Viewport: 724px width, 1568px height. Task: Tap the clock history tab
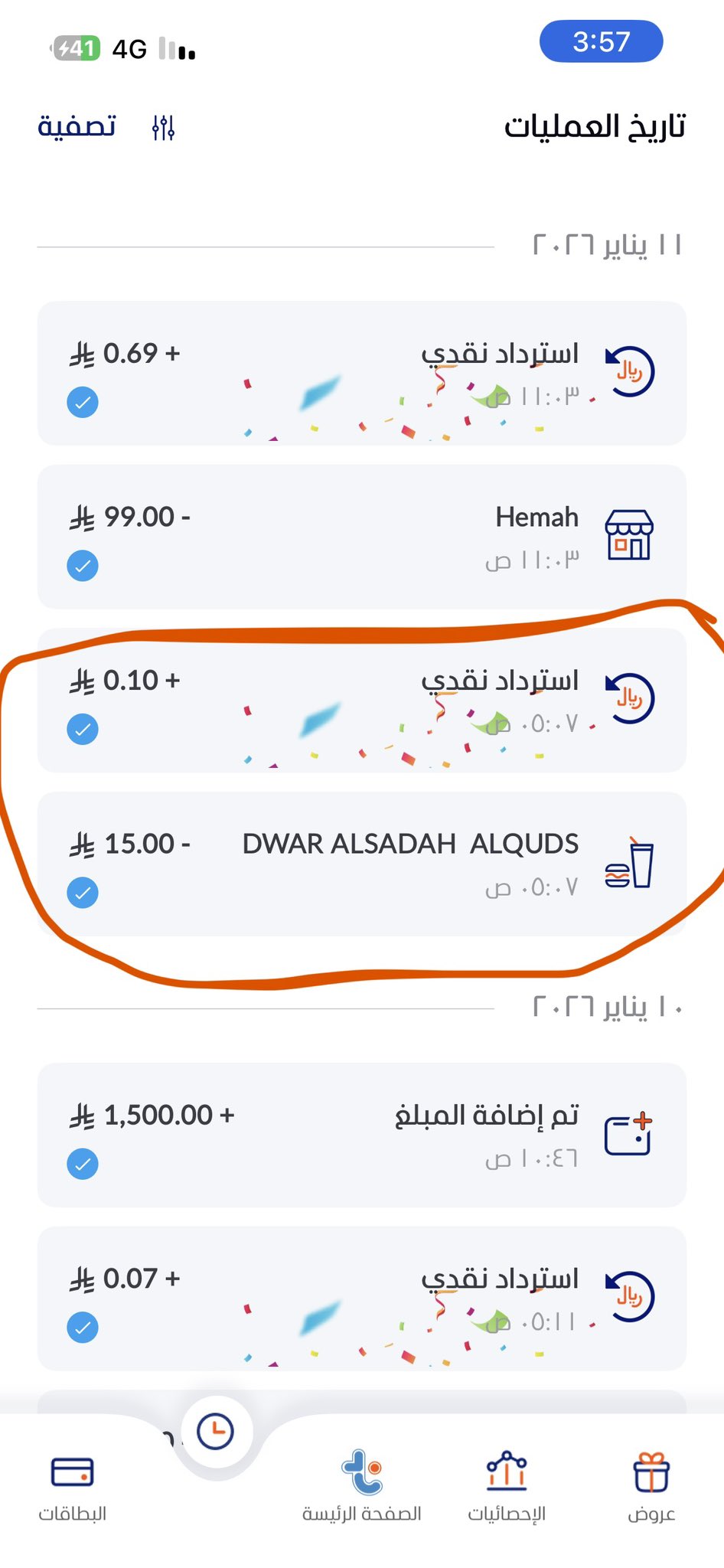click(216, 1432)
